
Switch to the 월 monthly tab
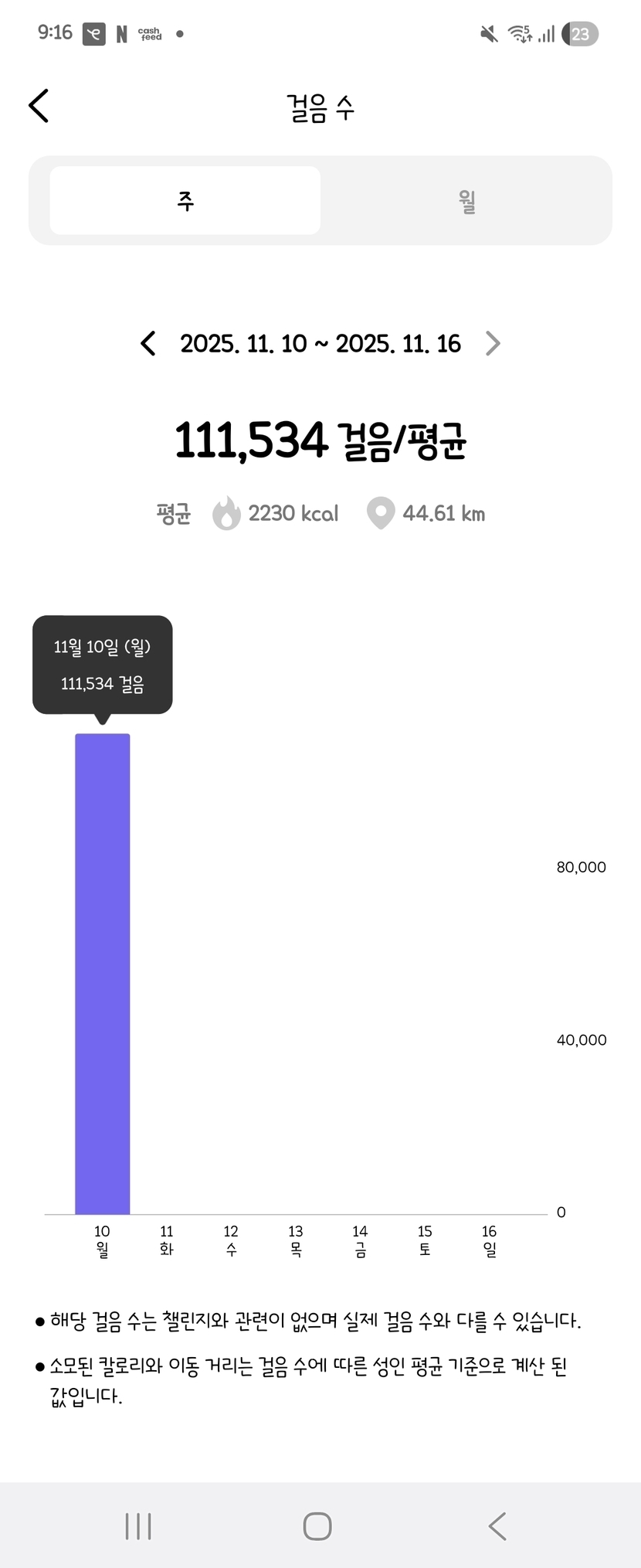466,201
